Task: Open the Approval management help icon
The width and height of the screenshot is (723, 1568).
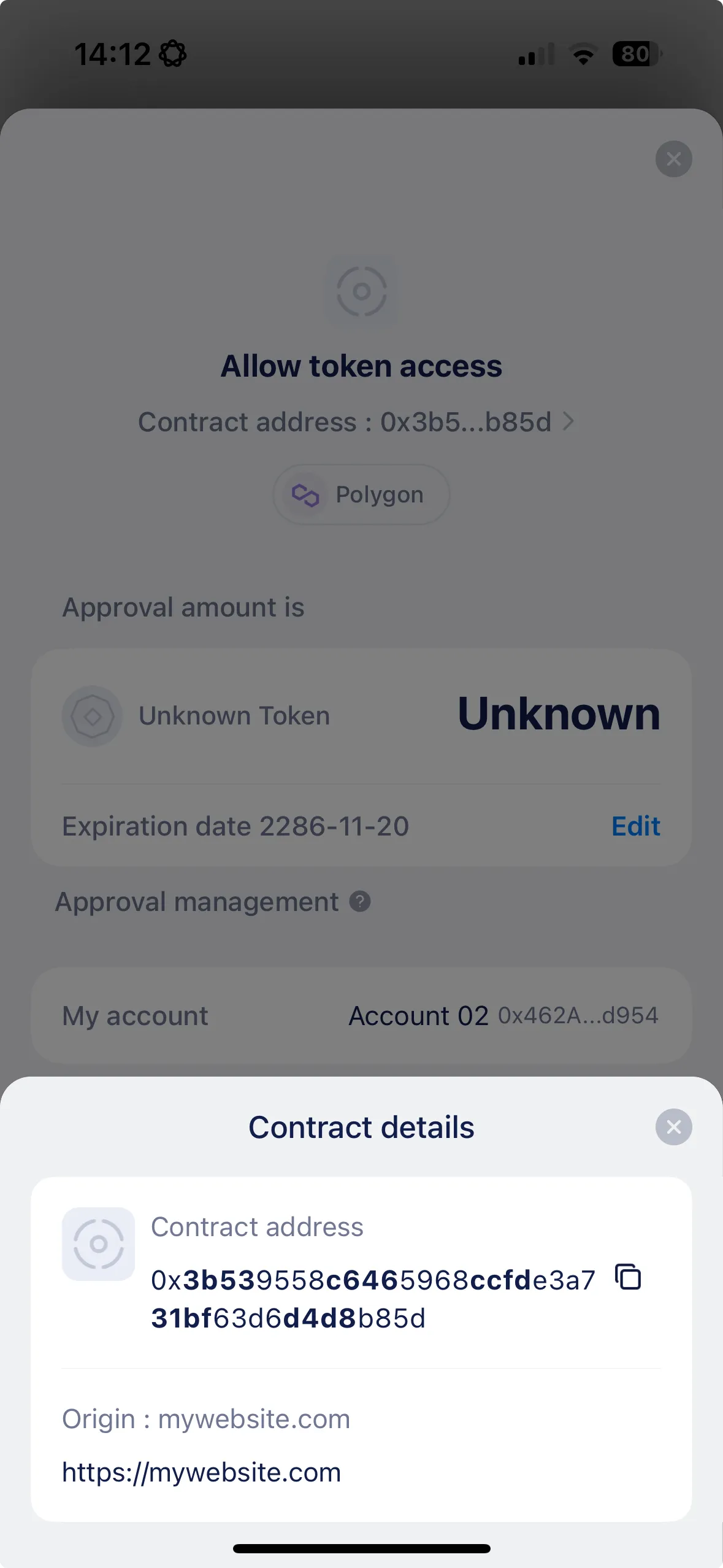Action: pos(359,901)
